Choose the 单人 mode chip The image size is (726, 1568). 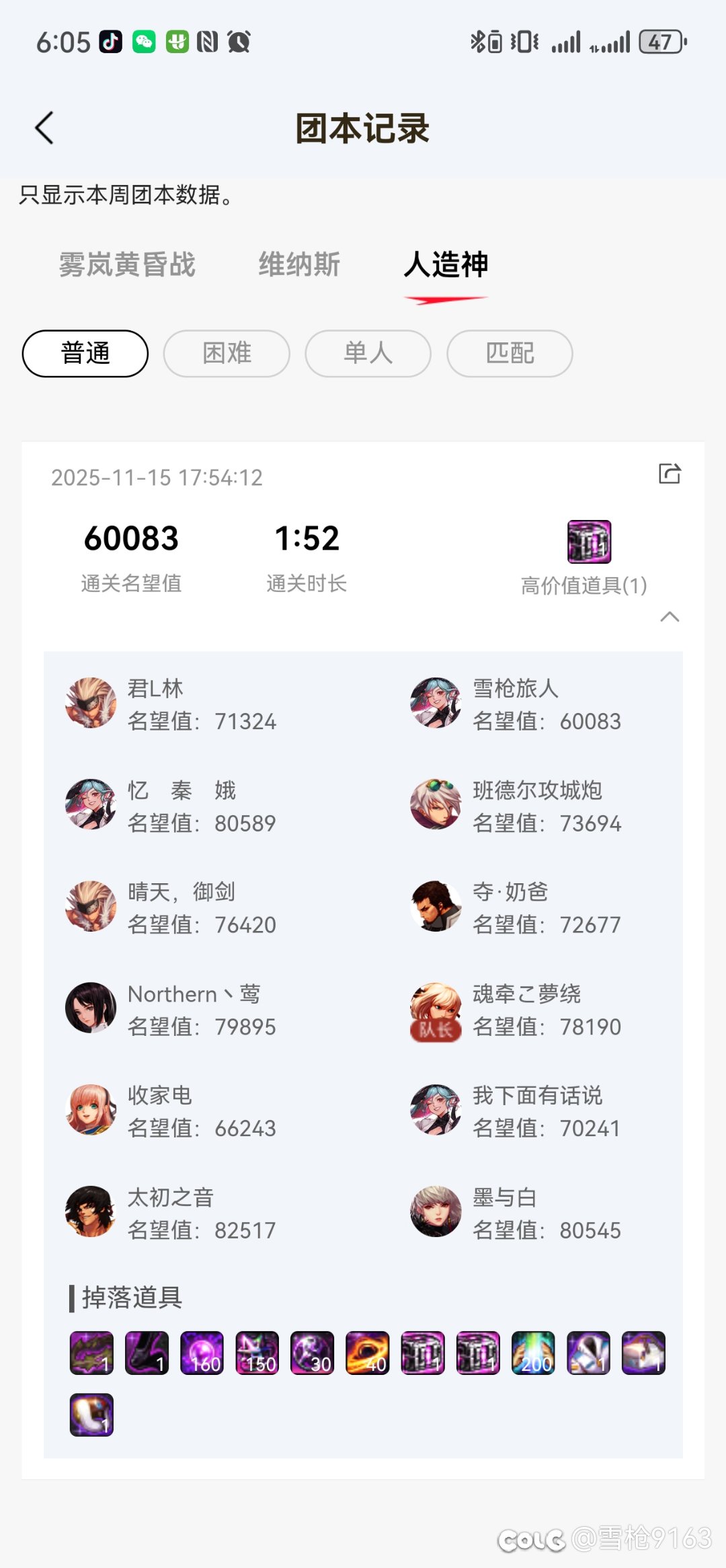pyautogui.click(x=368, y=353)
